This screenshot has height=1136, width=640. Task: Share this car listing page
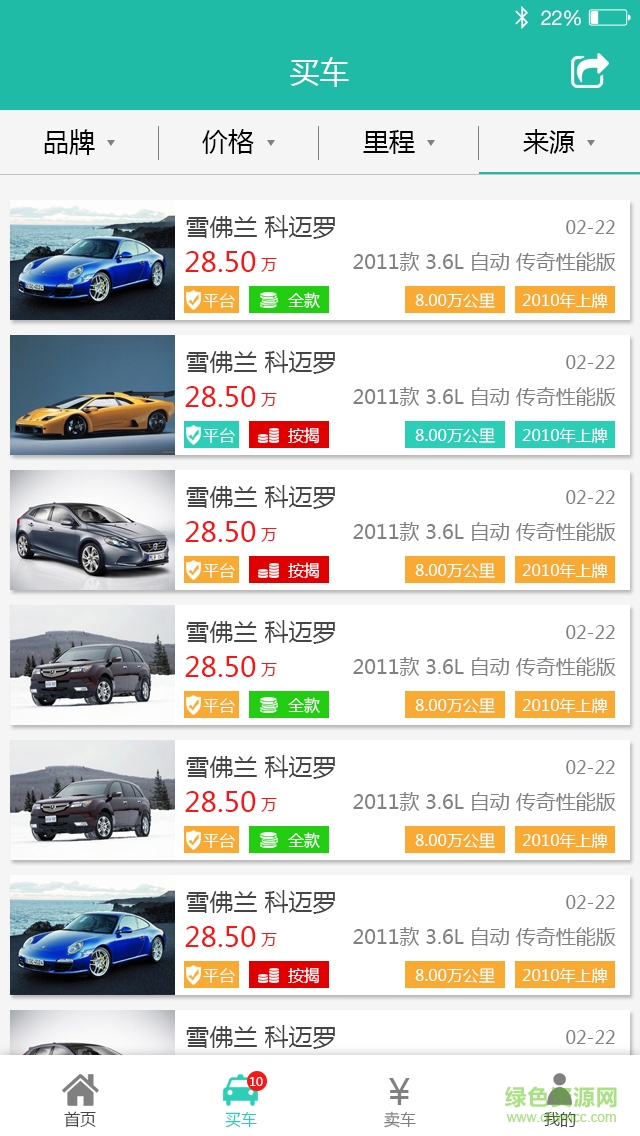point(590,71)
